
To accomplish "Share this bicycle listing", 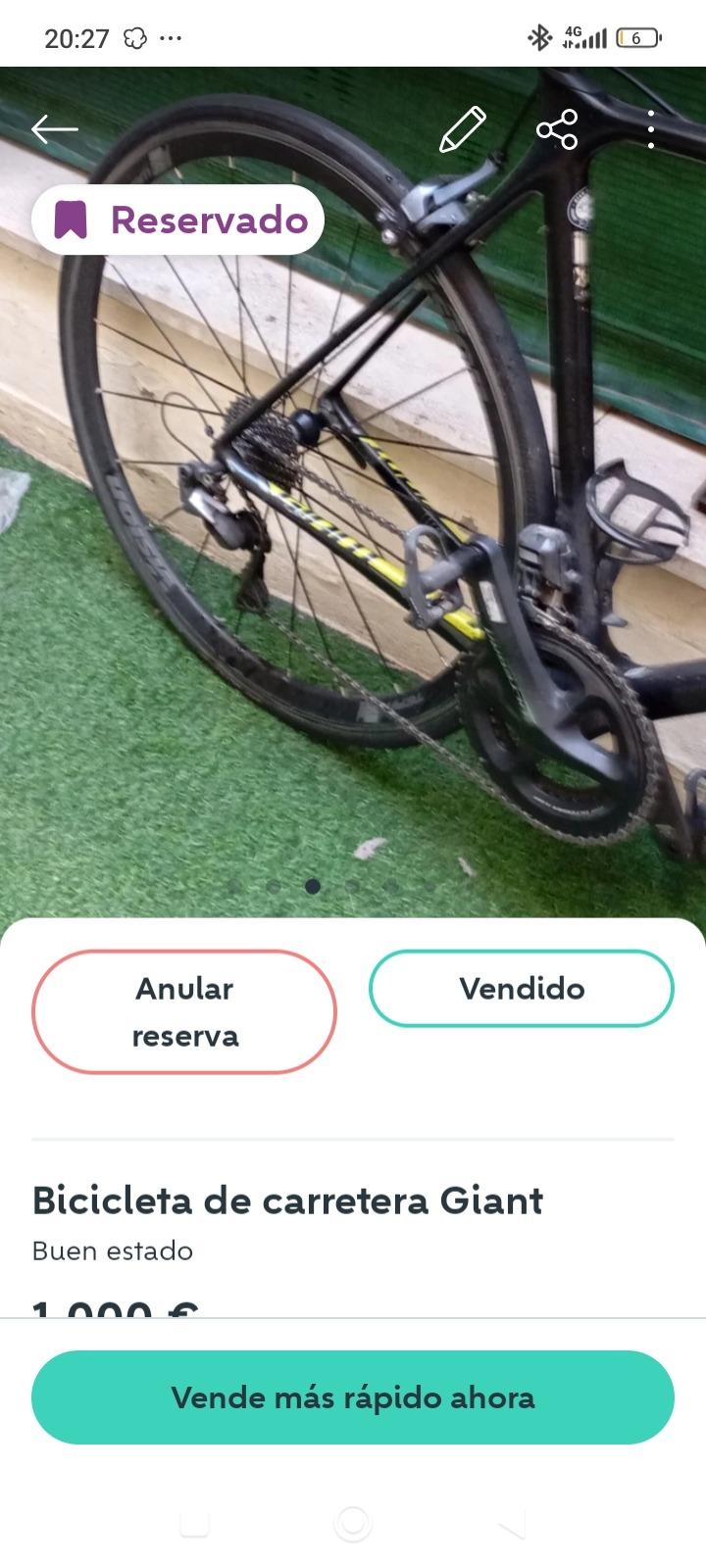I will tap(557, 129).
